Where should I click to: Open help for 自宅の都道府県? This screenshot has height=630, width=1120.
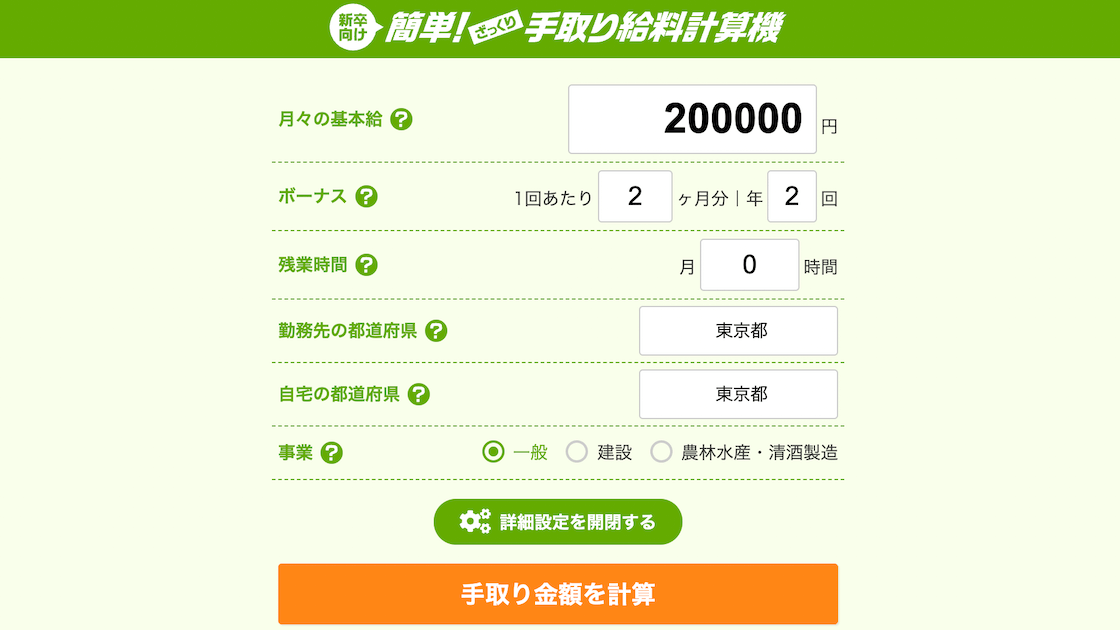tap(419, 394)
